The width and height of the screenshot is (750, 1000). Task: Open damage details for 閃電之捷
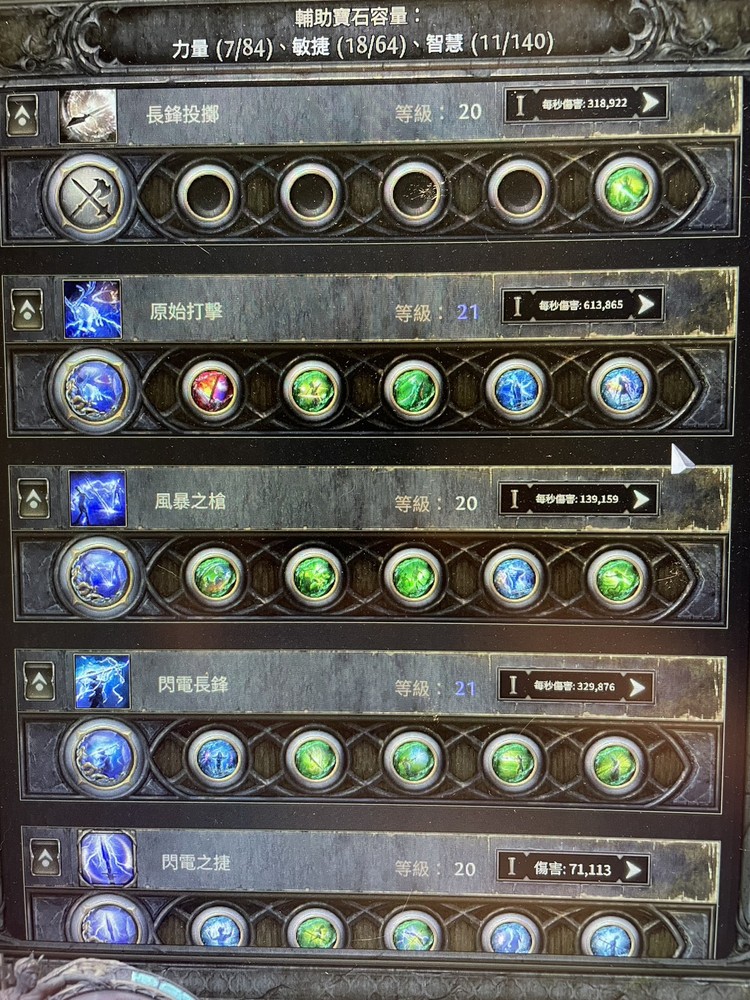point(634,869)
